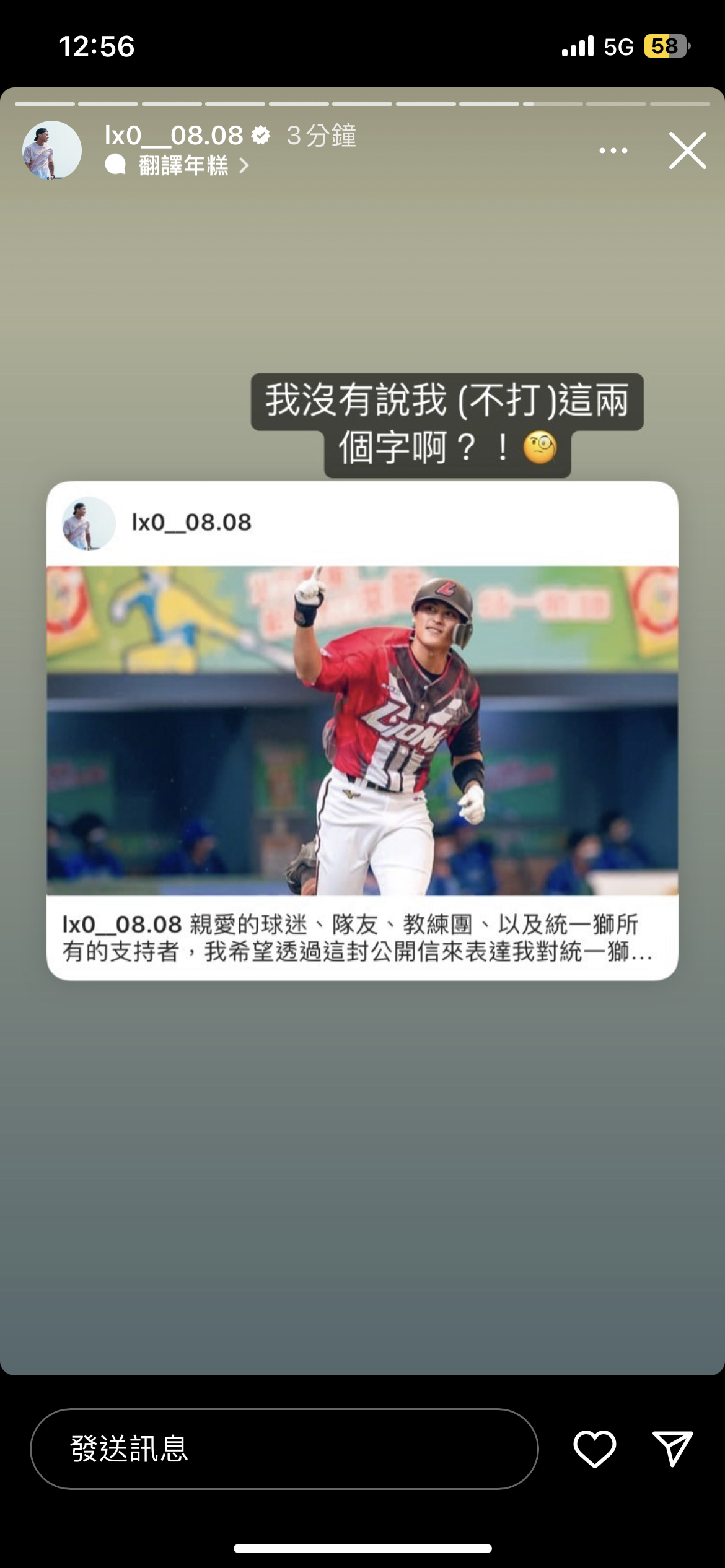Like this story with the heart
The width and height of the screenshot is (725, 1568).
[594, 1449]
